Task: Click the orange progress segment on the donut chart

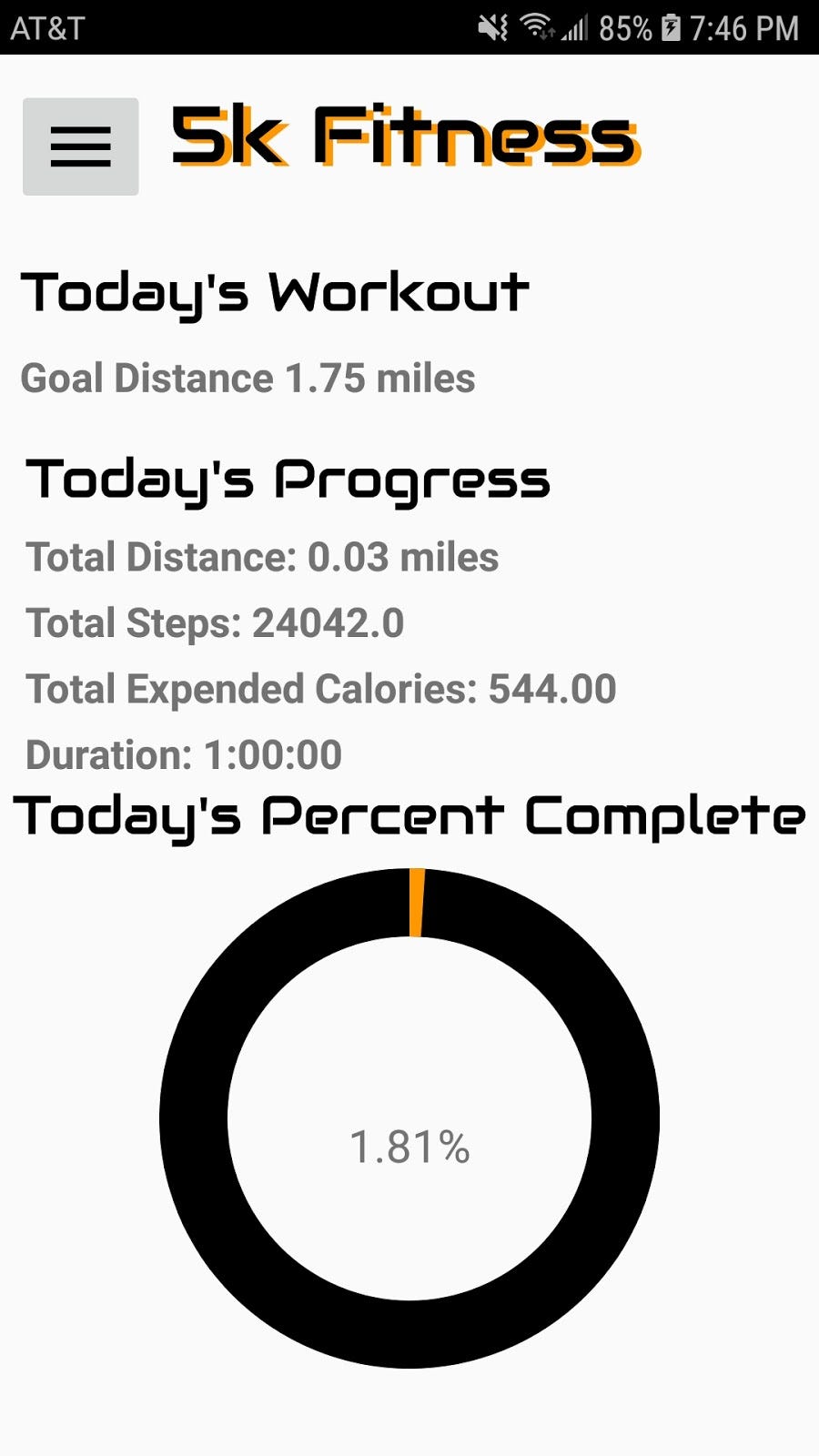Action: pyautogui.click(x=419, y=901)
